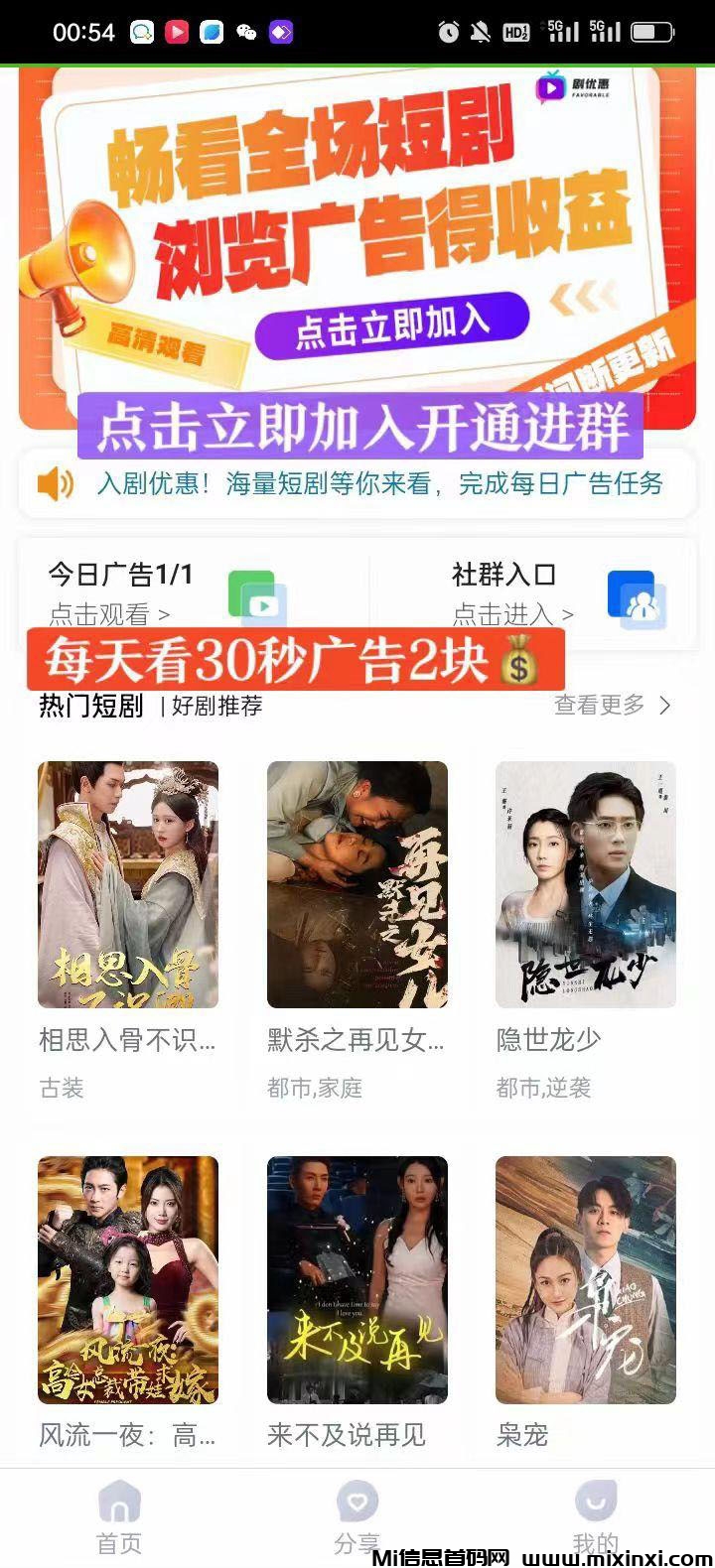Open 查看更多 for hot short dramas

613,705
